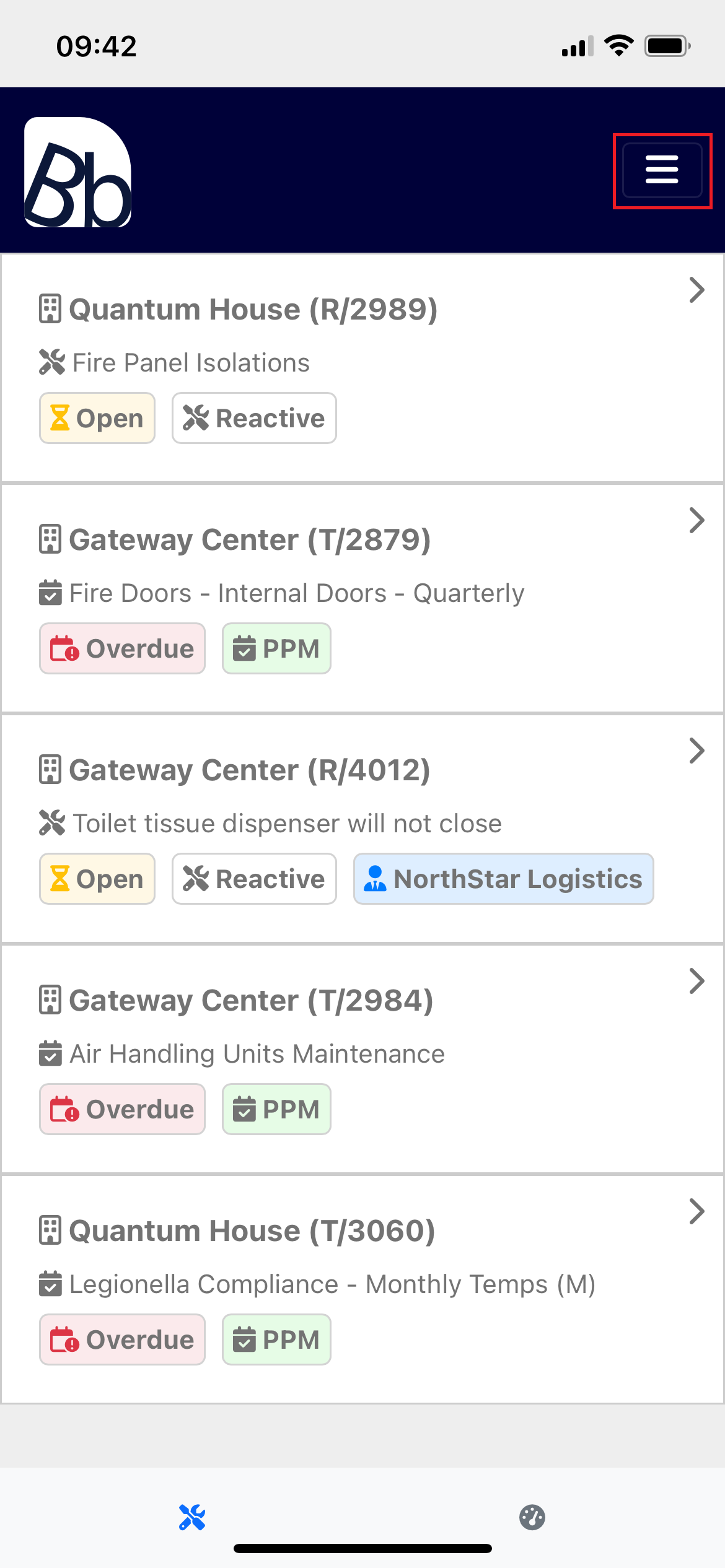Expand Quantum House (T/3060) via its chevron
The width and height of the screenshot is (725, 1568).
696,1211
